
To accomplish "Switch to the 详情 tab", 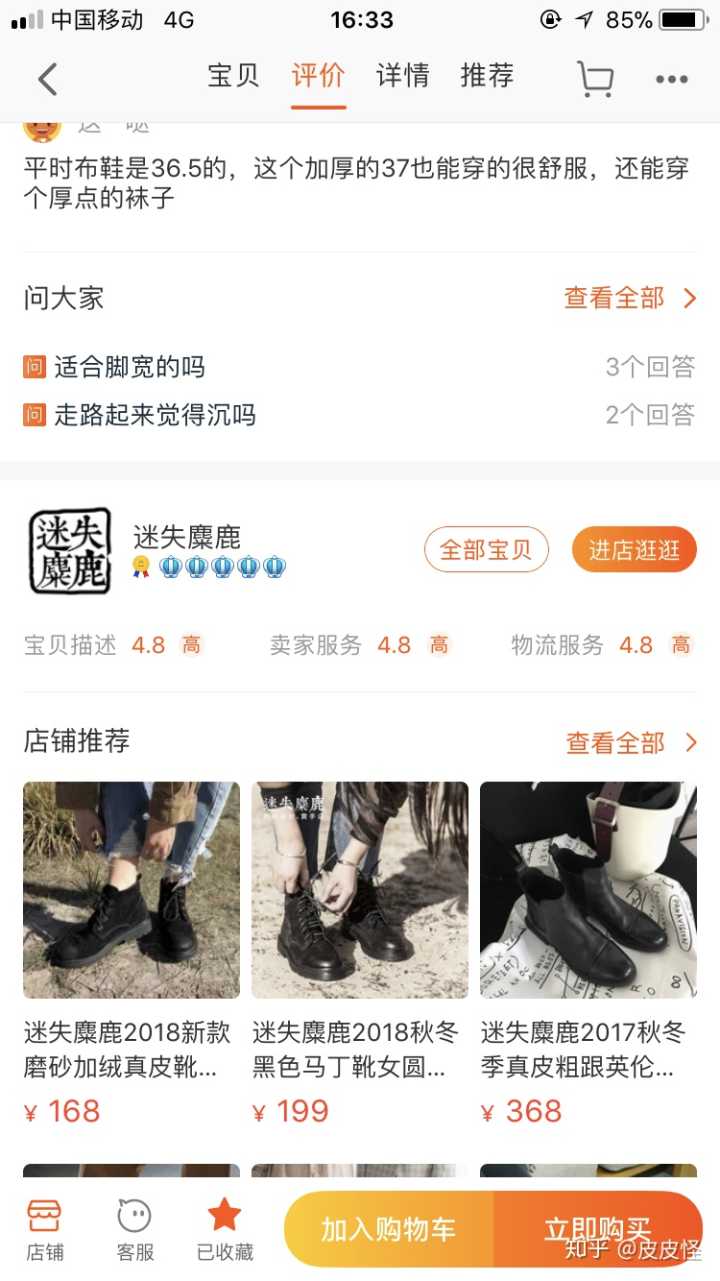I will pyautogui.click(x=402, y=76).
